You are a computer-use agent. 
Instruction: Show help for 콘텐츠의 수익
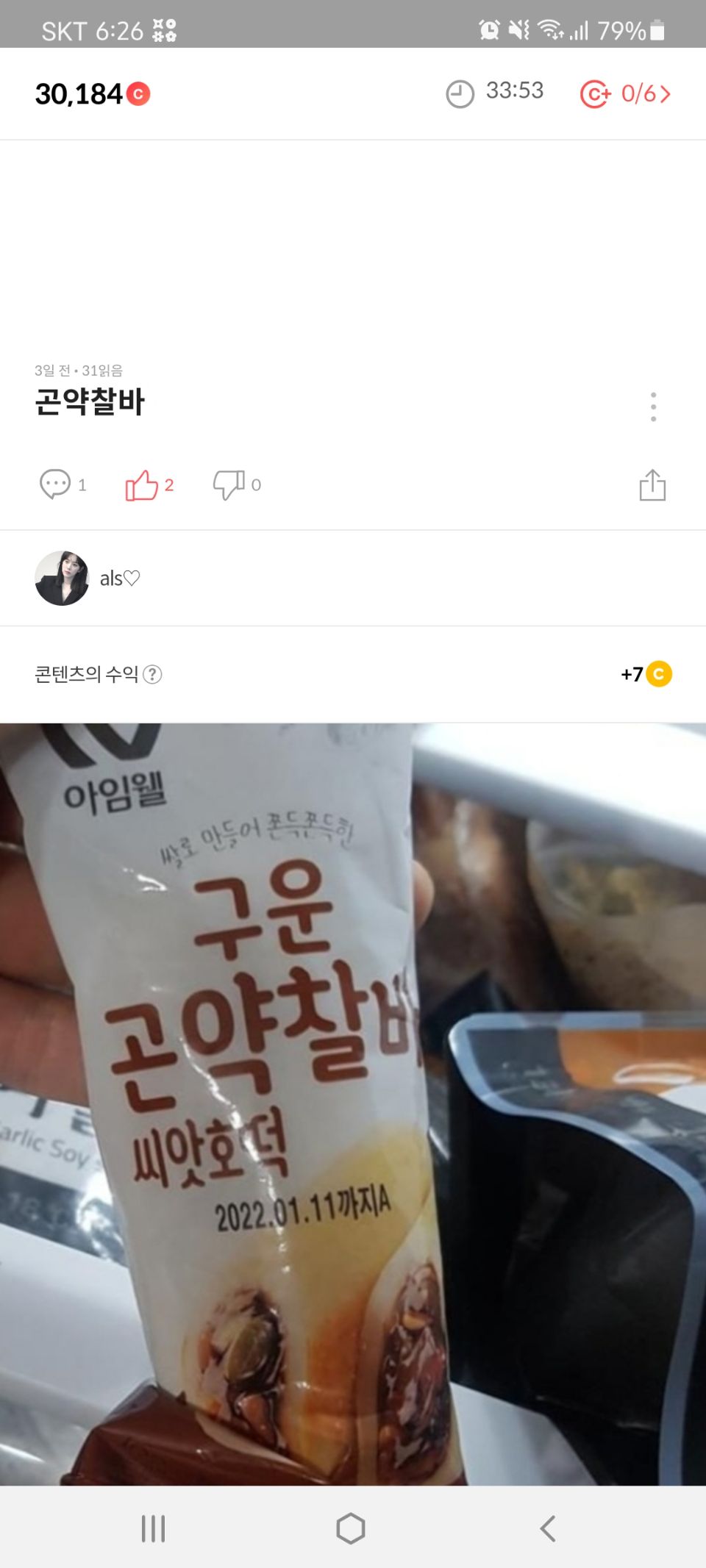click(152, 674)
